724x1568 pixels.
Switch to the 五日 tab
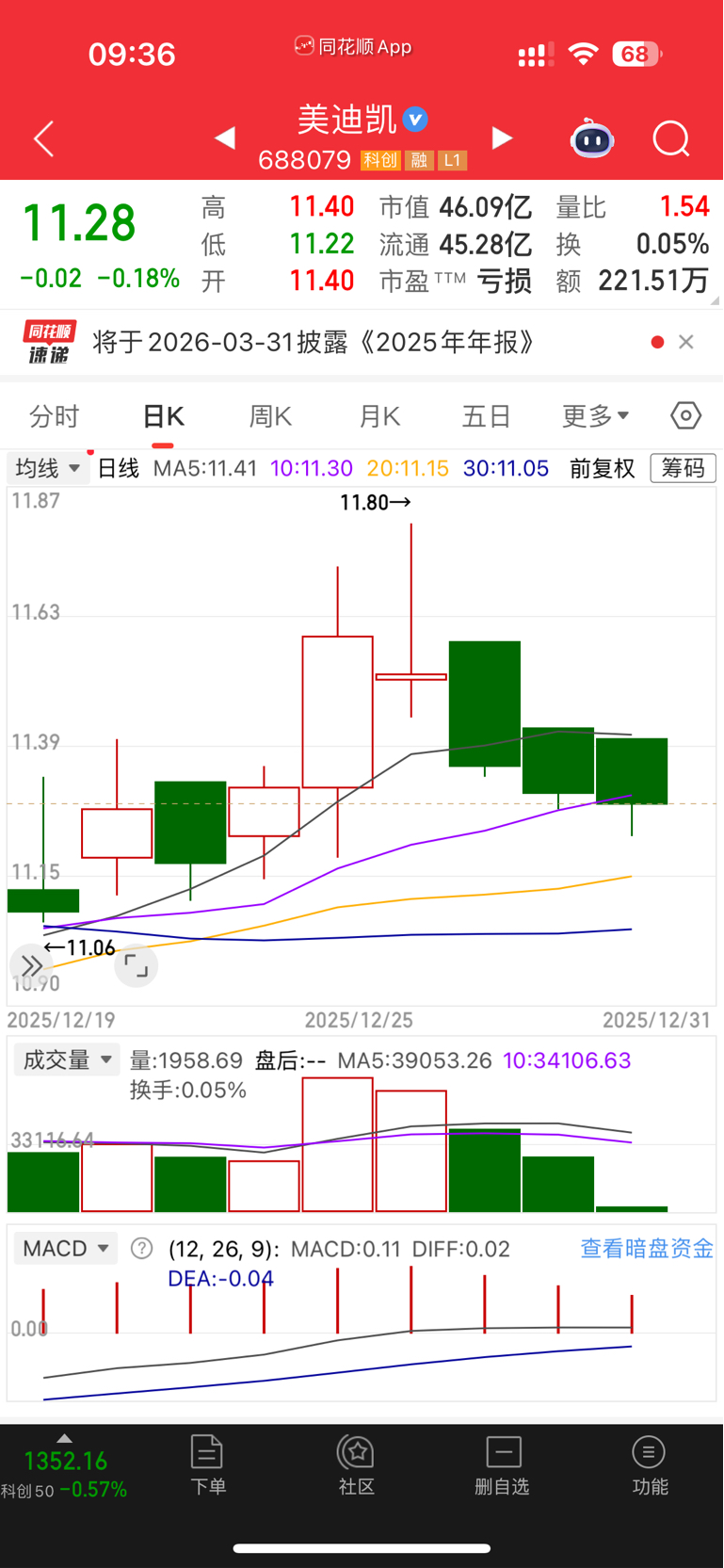[486, 416]
